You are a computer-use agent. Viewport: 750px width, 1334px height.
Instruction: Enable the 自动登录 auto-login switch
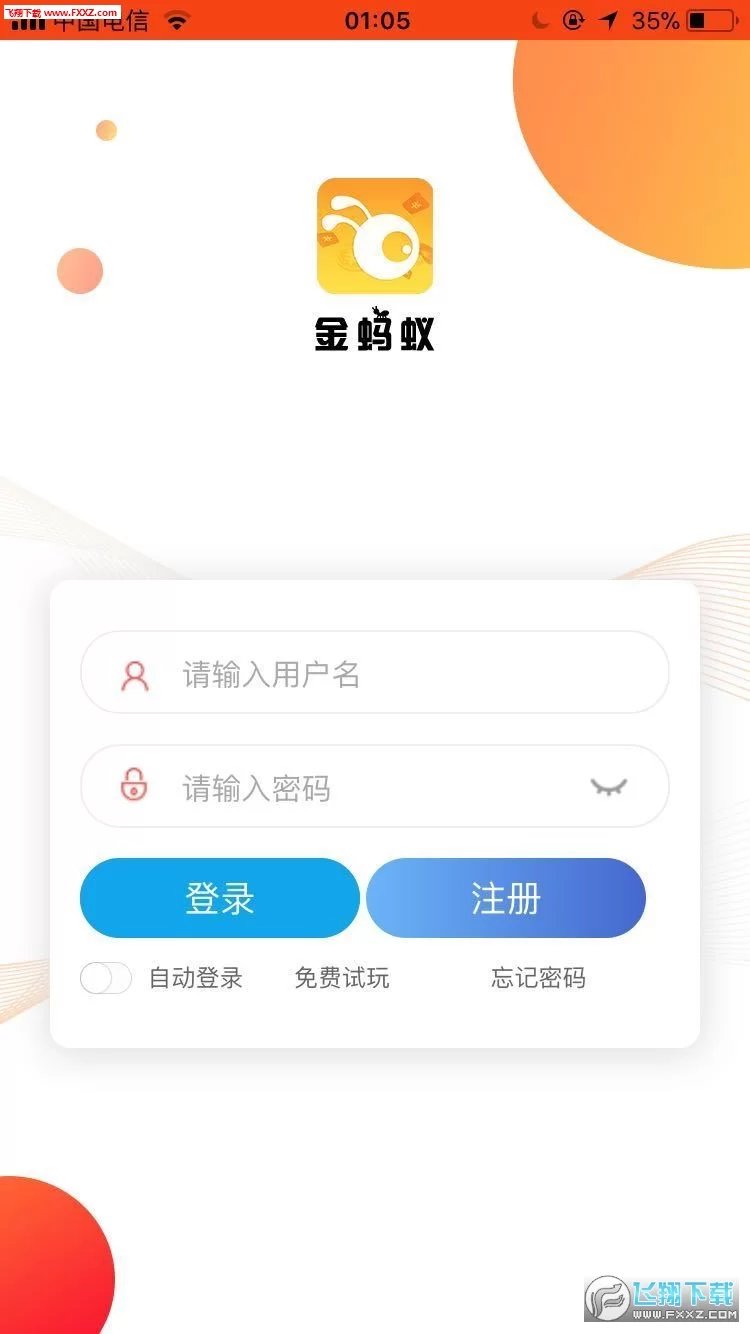pyautogui.click(x=106, y=978)
